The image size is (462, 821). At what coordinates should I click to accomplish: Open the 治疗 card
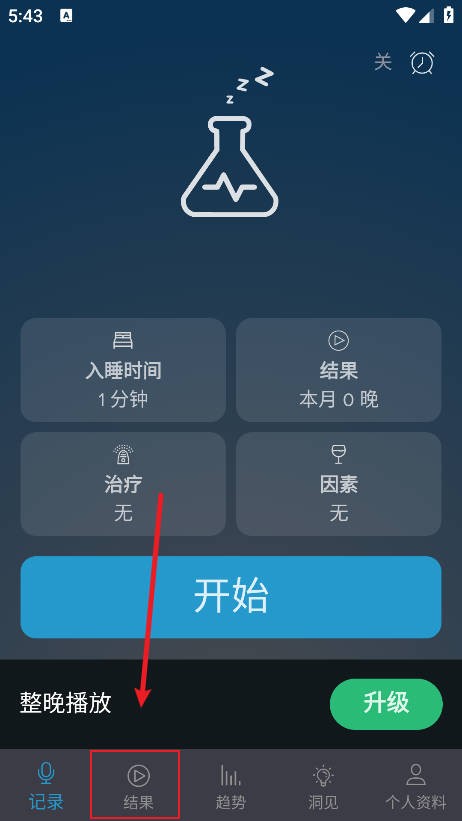(x=123, y=484)
